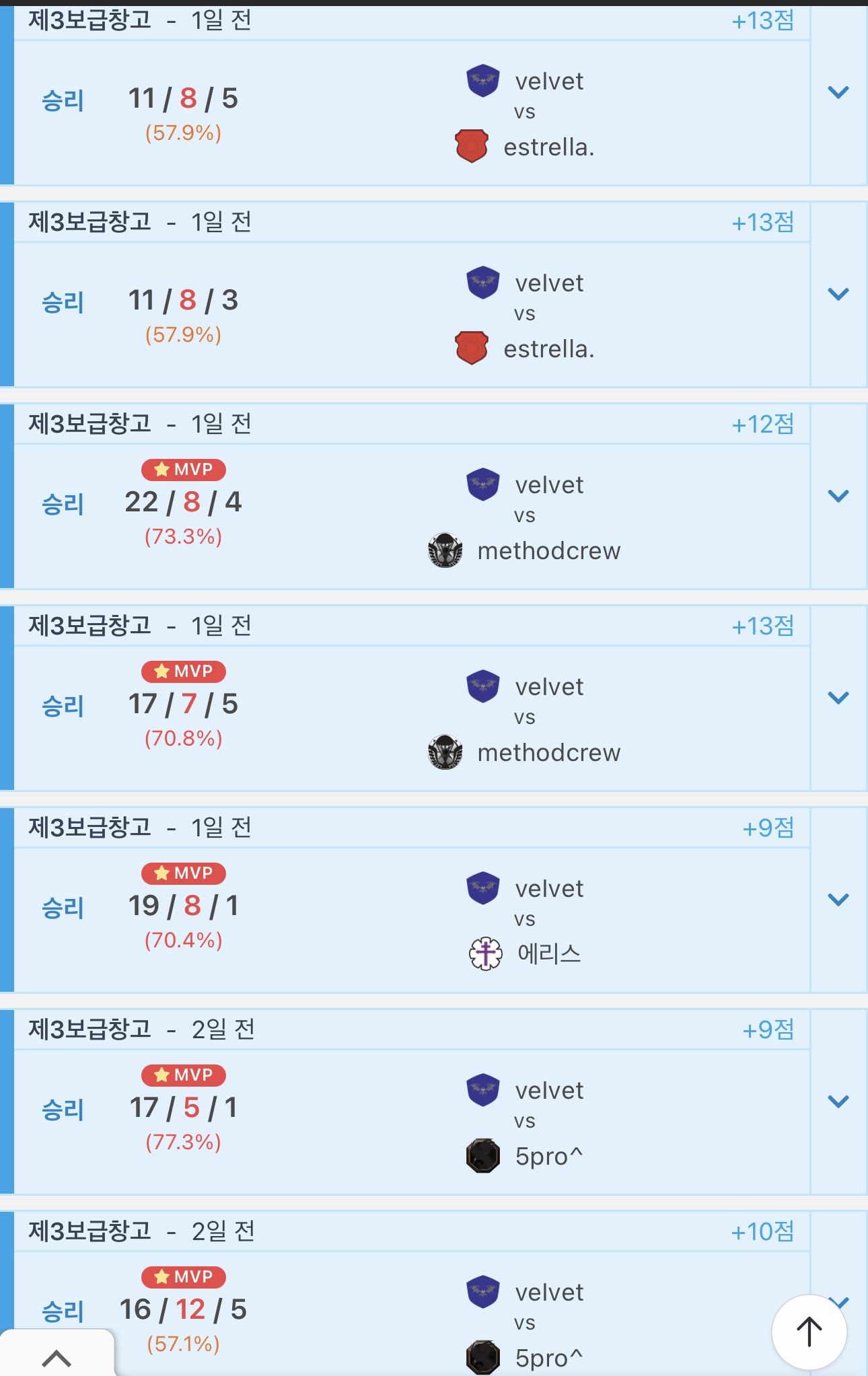Screen dimensions: 868x1376
Task: Expand the match against 에리스
Action: click(838, 900)
